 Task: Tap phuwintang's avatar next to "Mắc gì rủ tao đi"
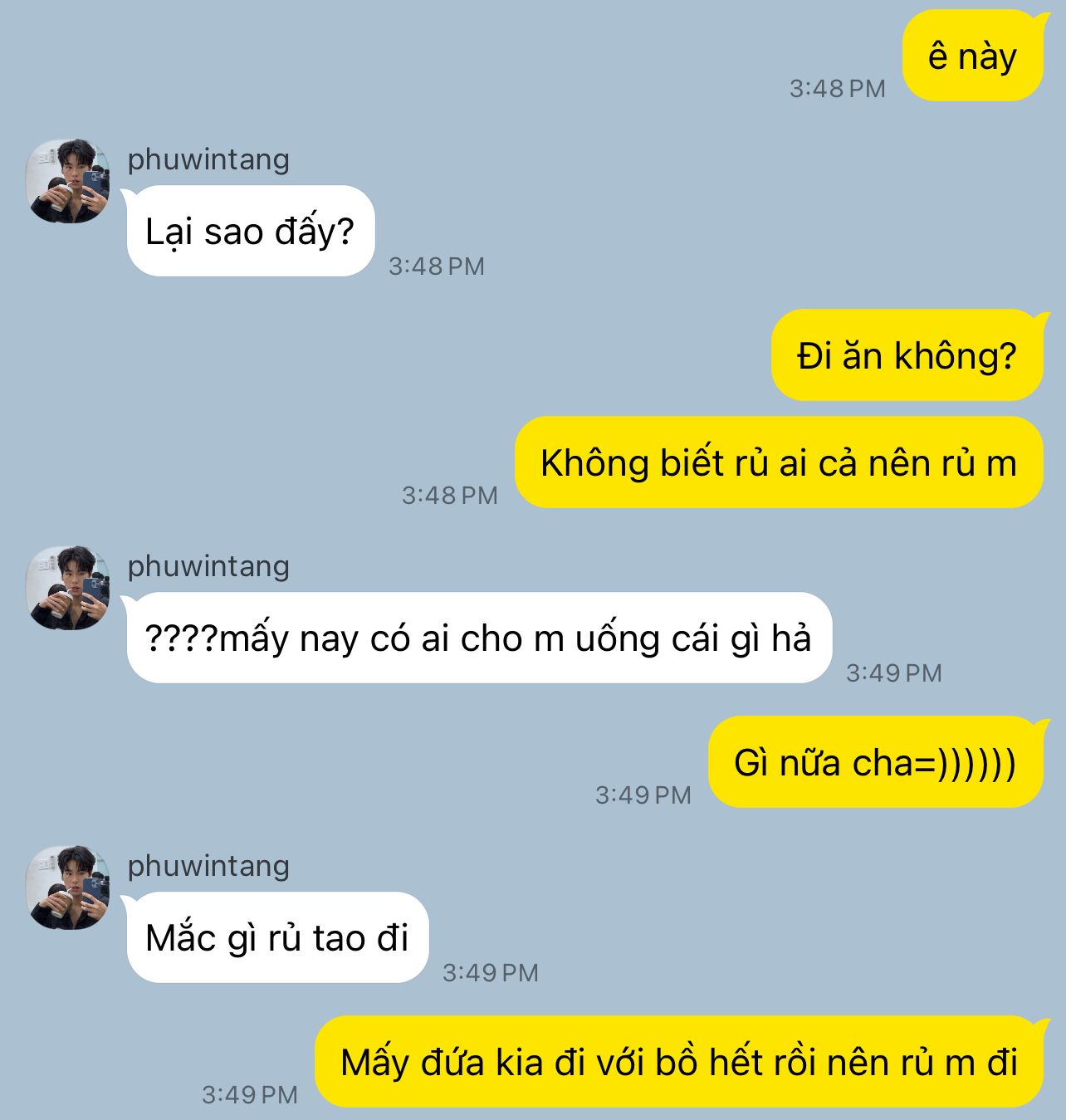[69, 888]
